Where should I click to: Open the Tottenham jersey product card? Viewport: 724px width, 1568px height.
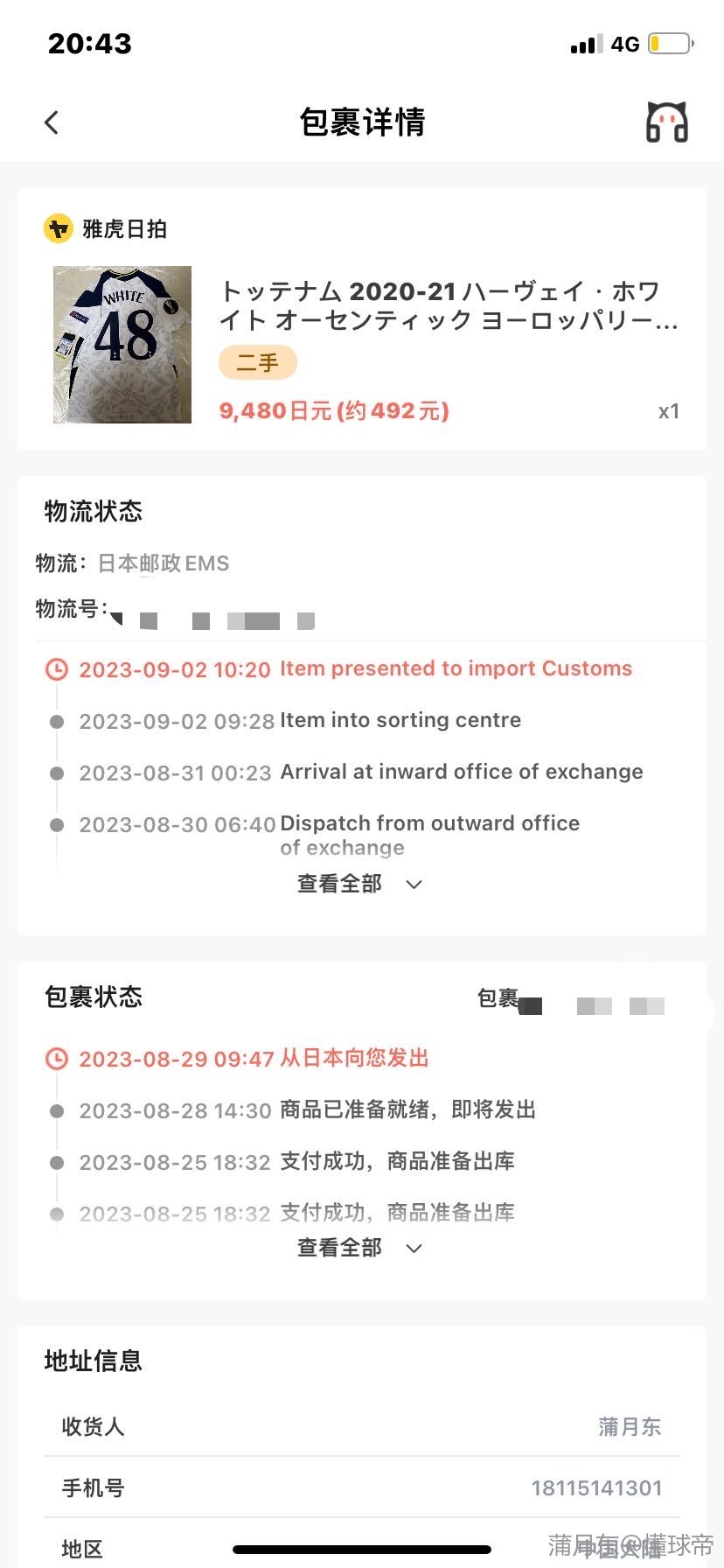(x=362, y=344)
